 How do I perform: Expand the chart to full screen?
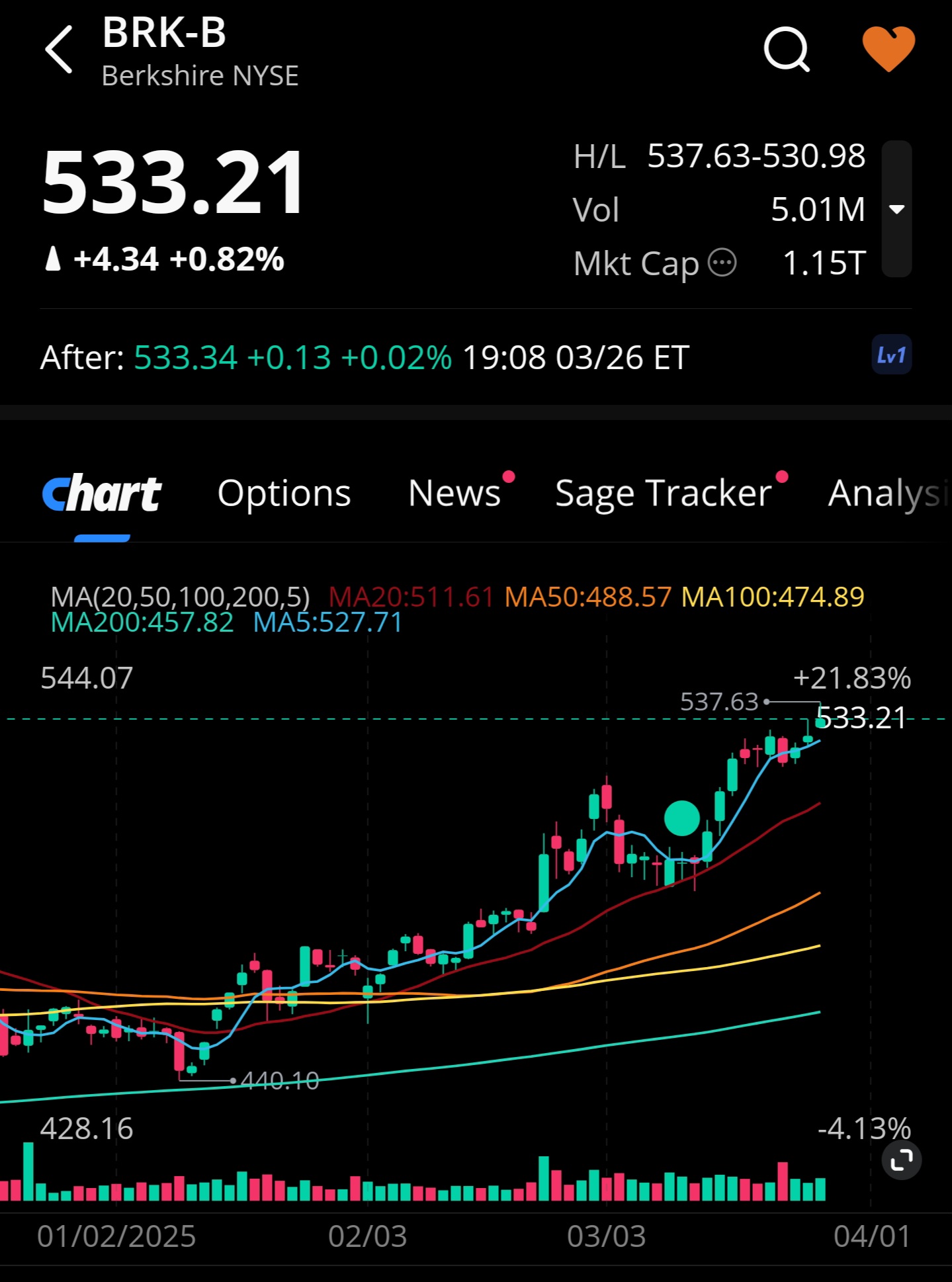(x=901, y=1160)
